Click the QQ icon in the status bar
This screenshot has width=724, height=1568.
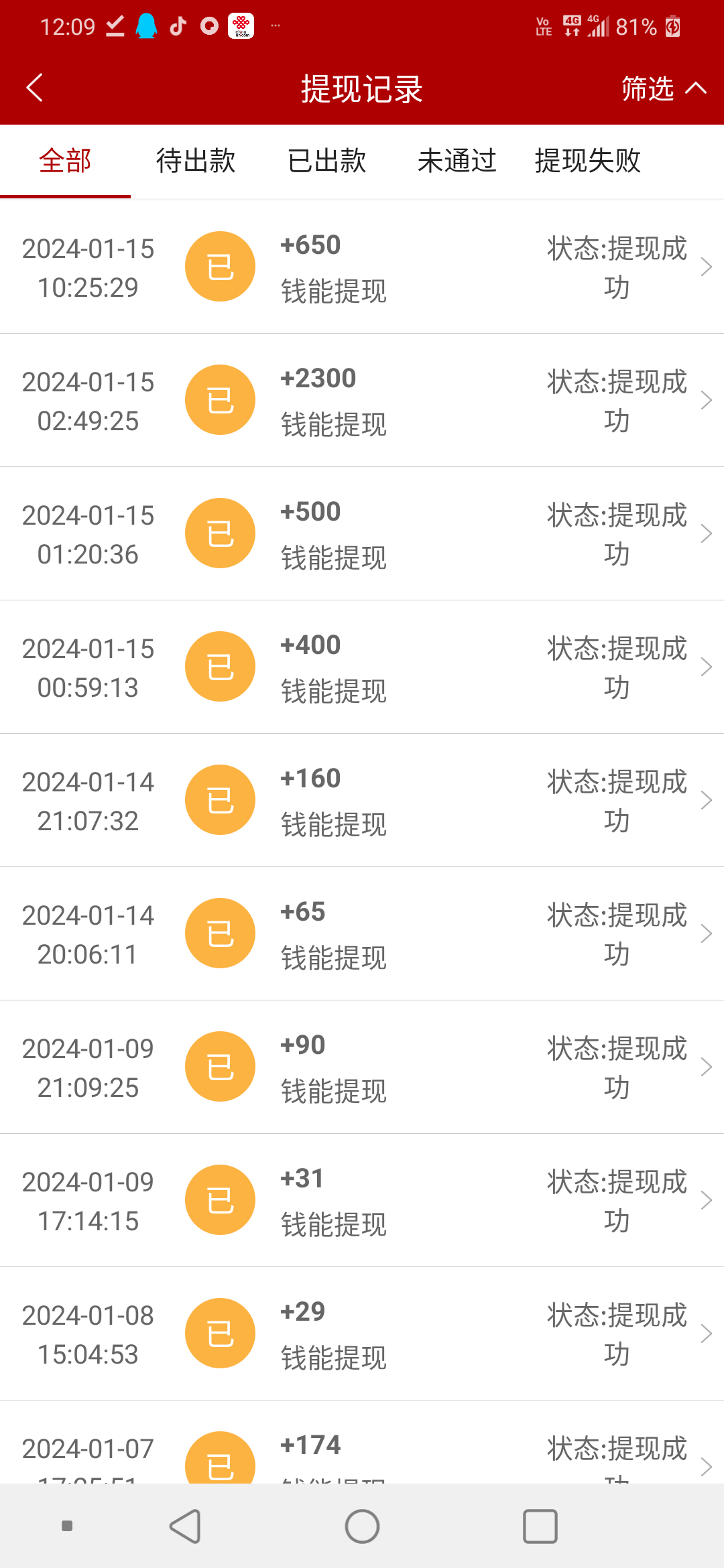coord(146,25)
